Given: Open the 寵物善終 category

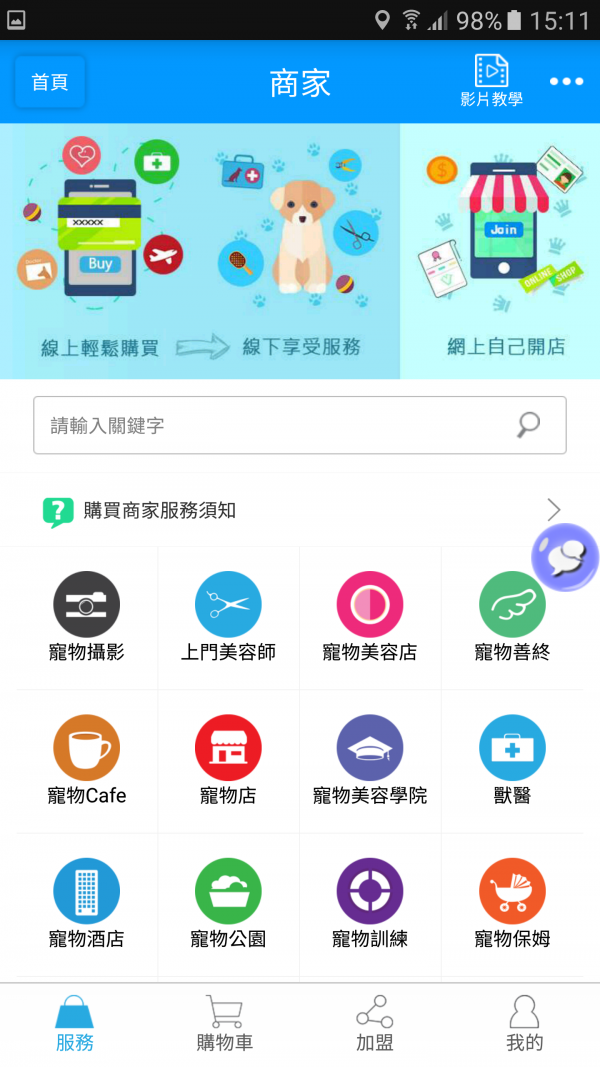Looking at the screenshot, I should 512,618.
